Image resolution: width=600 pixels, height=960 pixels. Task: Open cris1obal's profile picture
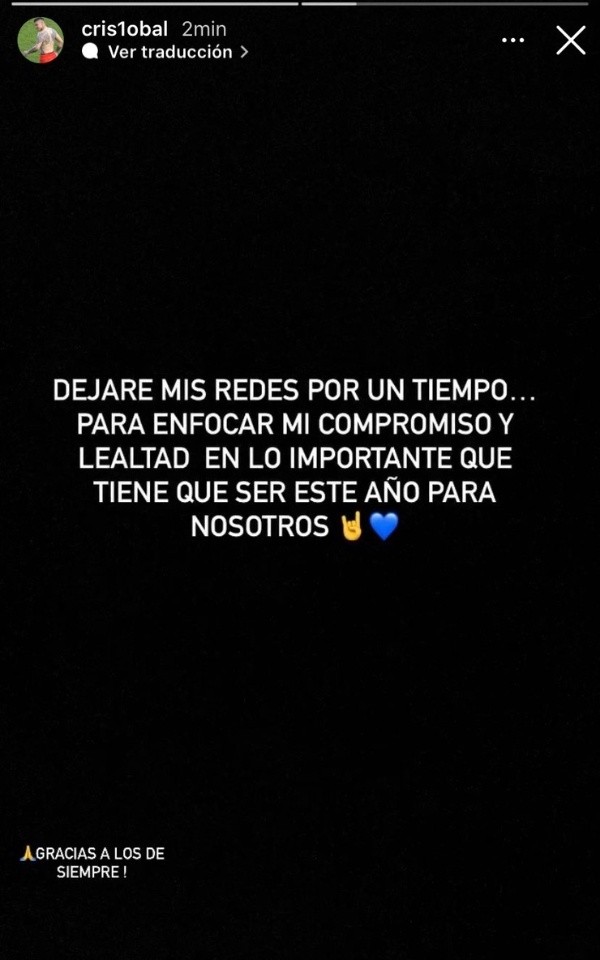tap(41, 40)
